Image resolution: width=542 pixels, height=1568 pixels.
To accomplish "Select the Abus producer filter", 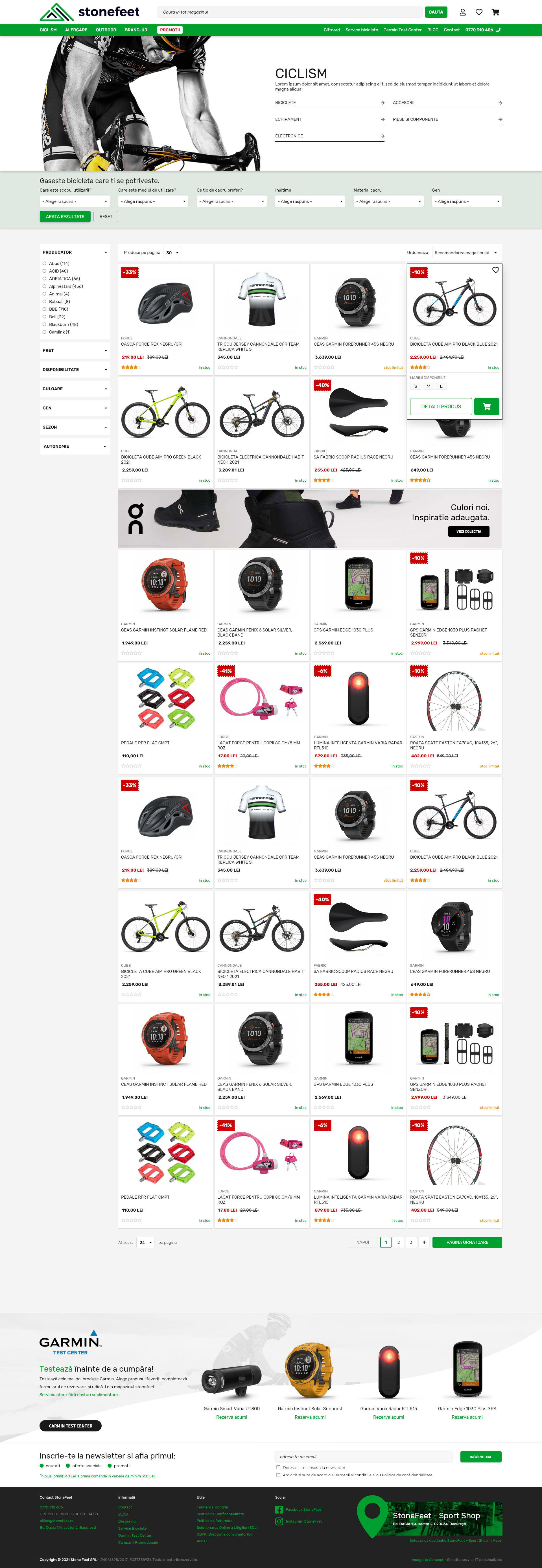I will pyautogui.click(x=44, y=264).
